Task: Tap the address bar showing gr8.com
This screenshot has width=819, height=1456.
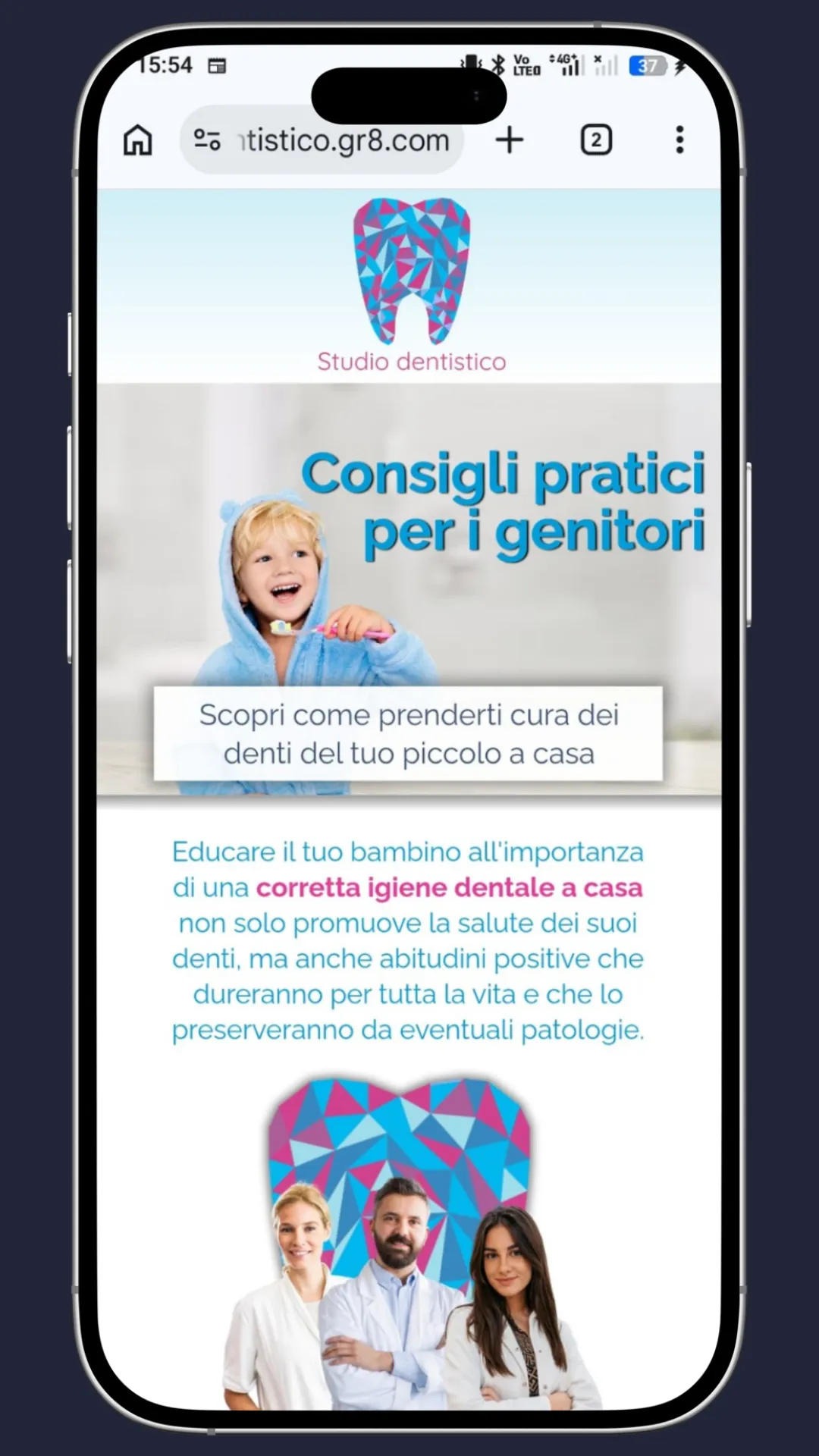Action: 322,140
